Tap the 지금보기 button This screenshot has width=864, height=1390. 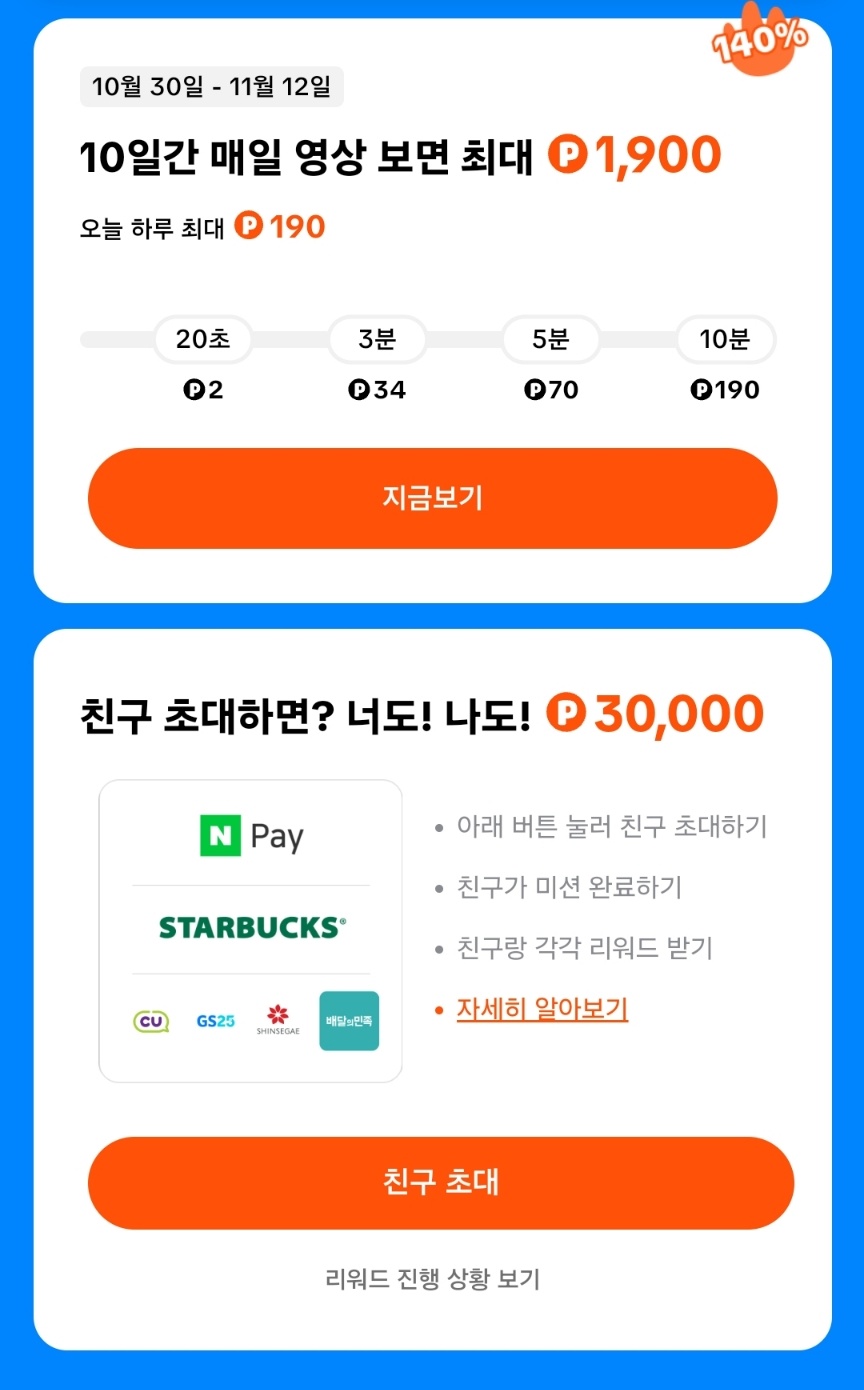[432, 498]
